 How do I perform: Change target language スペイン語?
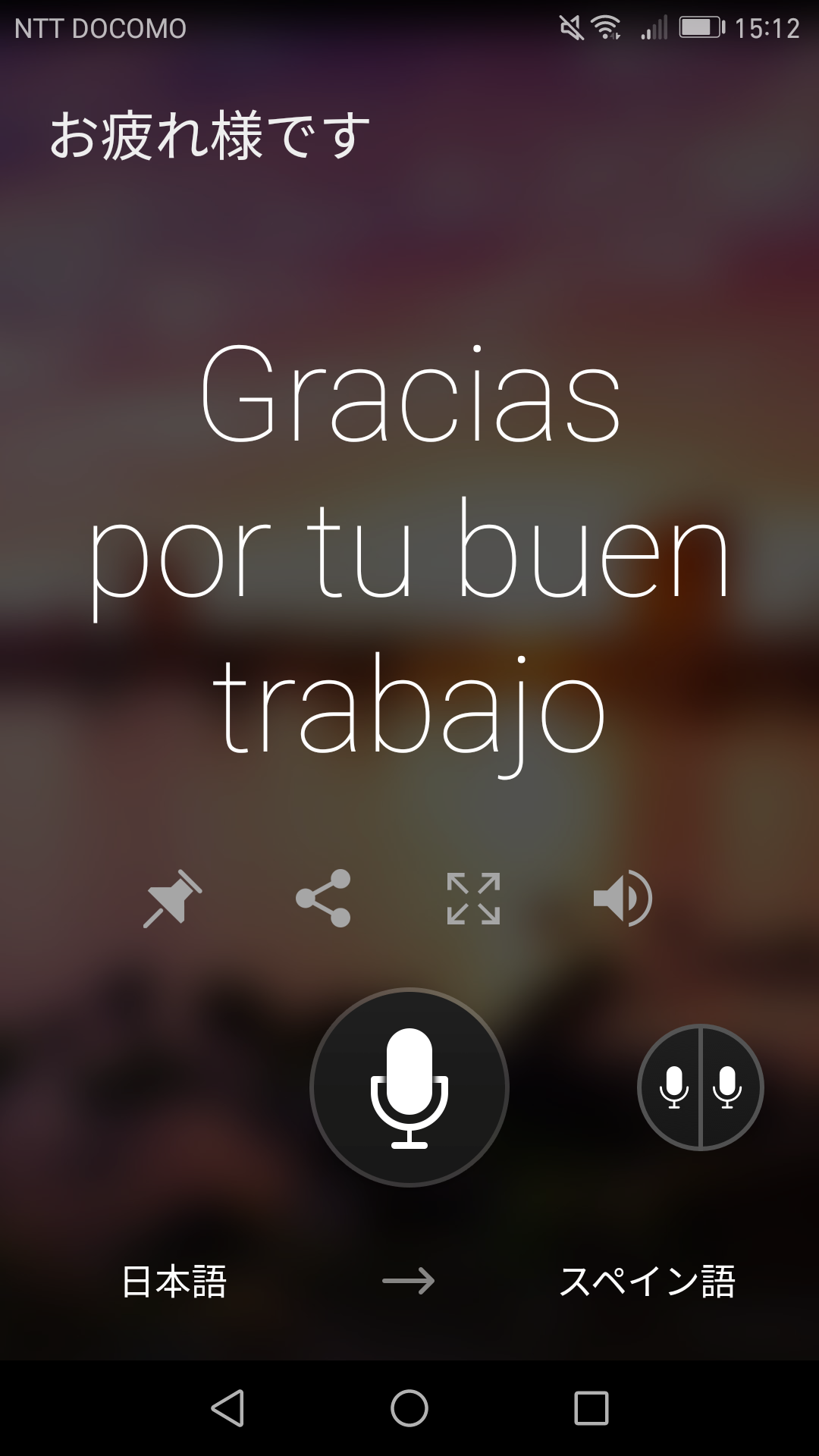click(647, 1282)
